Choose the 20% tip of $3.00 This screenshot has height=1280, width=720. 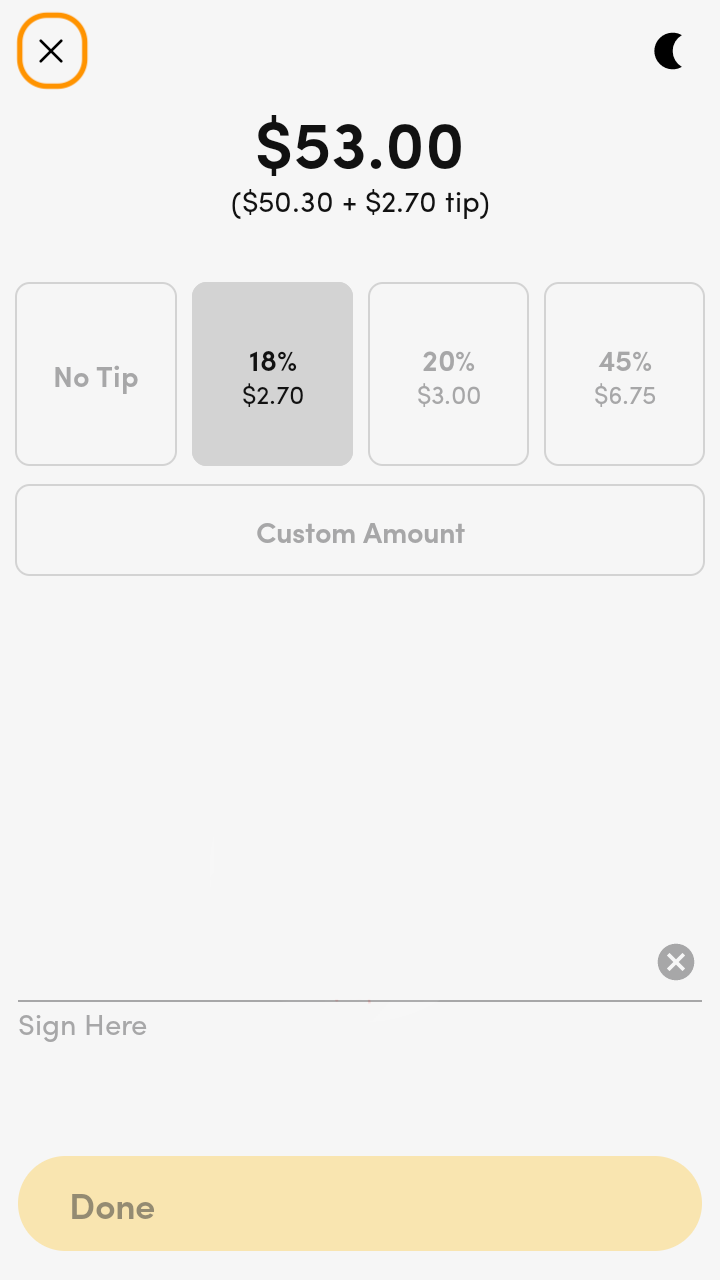tap(448, 374)
